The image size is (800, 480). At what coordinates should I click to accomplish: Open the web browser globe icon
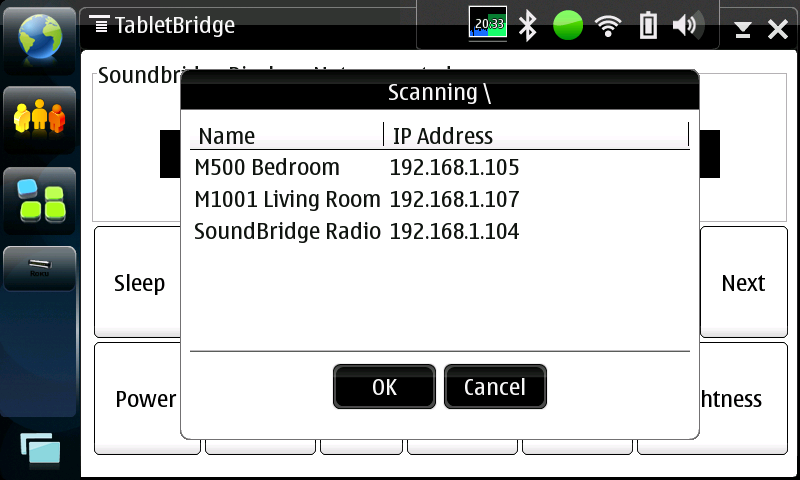(39, 37)
